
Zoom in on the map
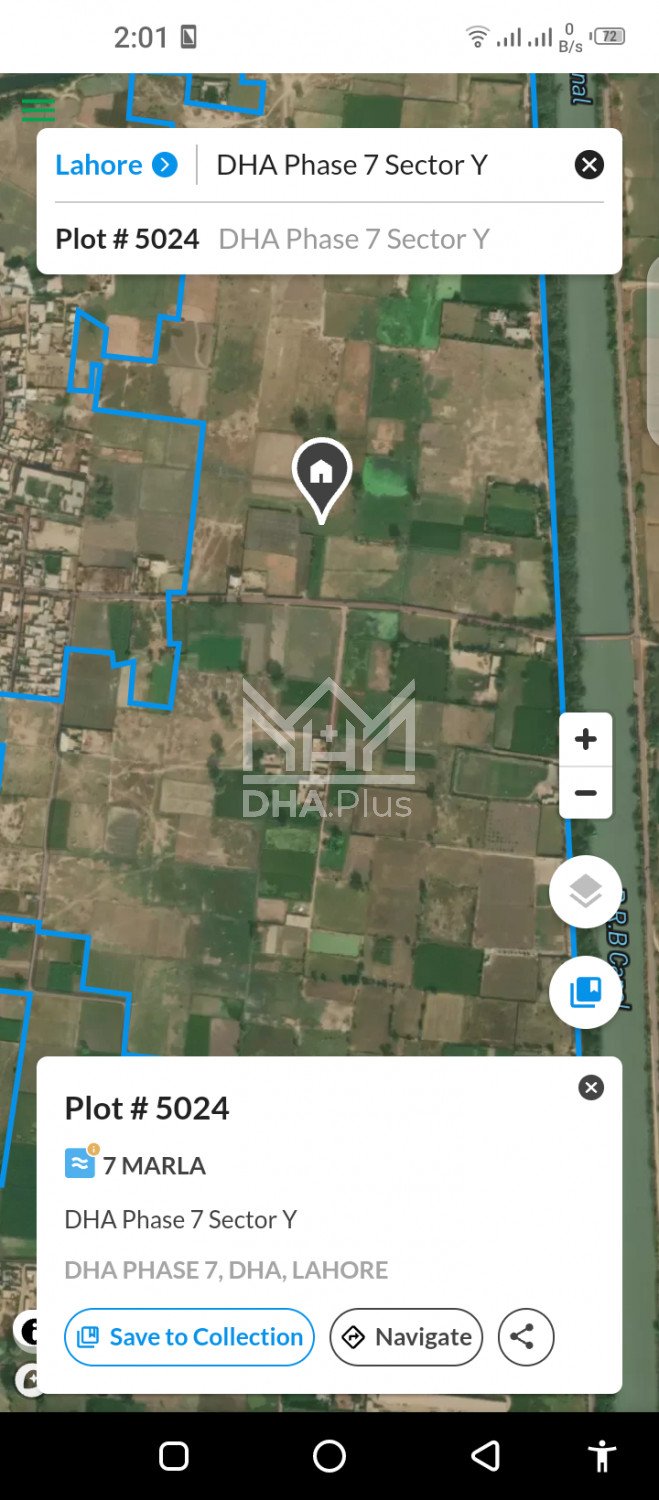point(586,740)
